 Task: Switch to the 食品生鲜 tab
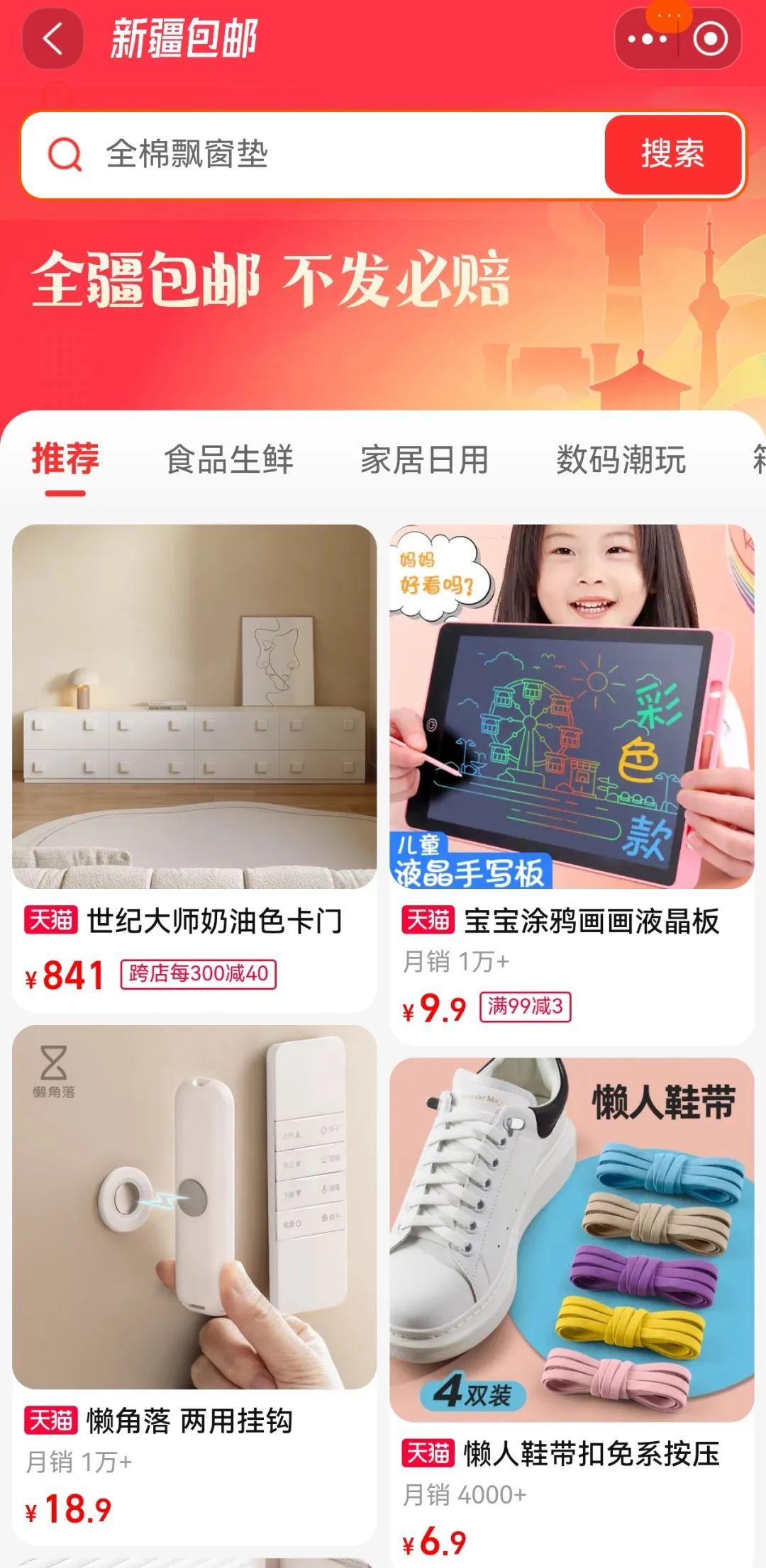tap(228, 459)
